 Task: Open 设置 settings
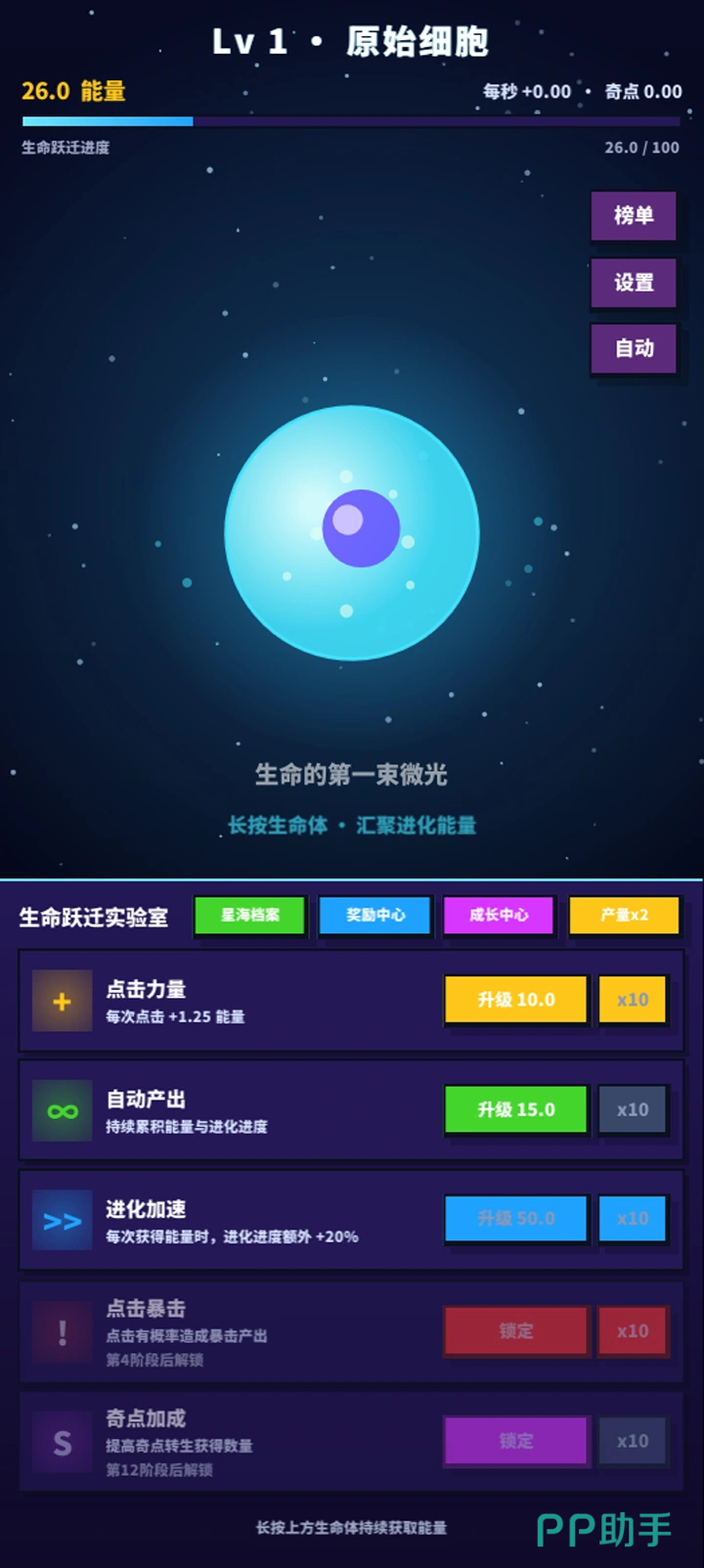tap(634, 283)
